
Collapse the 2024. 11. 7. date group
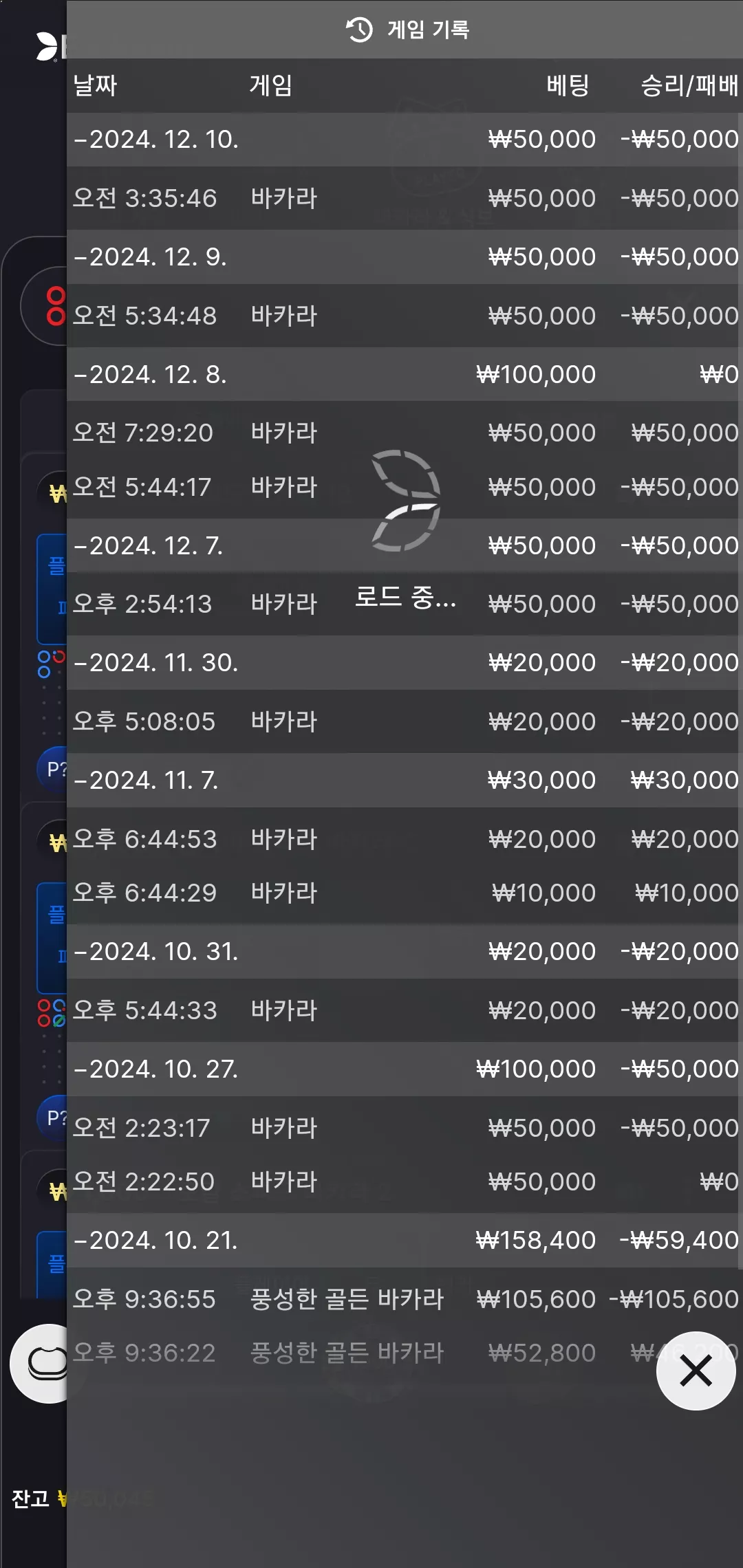tap(405, 781)
